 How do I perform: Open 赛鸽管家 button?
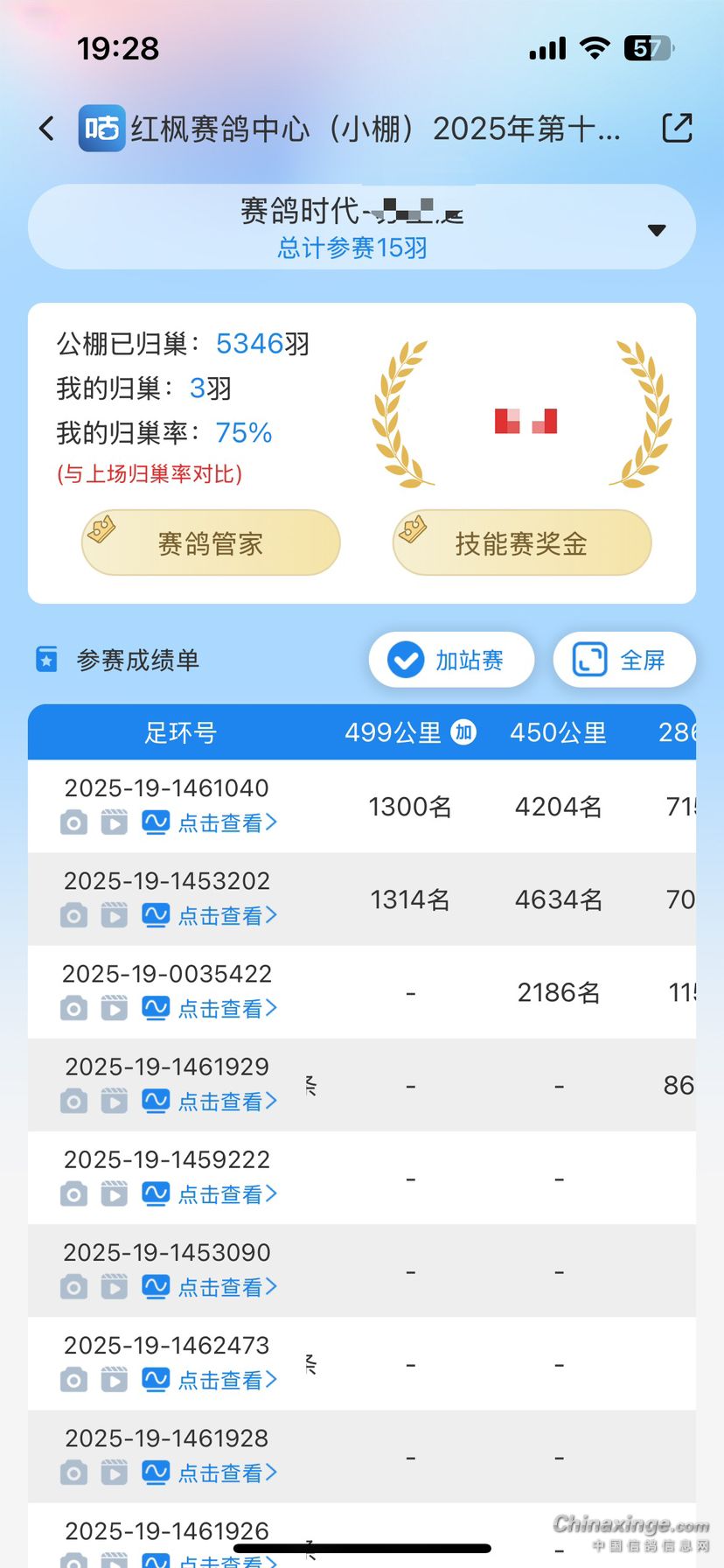tap(211, 543)
